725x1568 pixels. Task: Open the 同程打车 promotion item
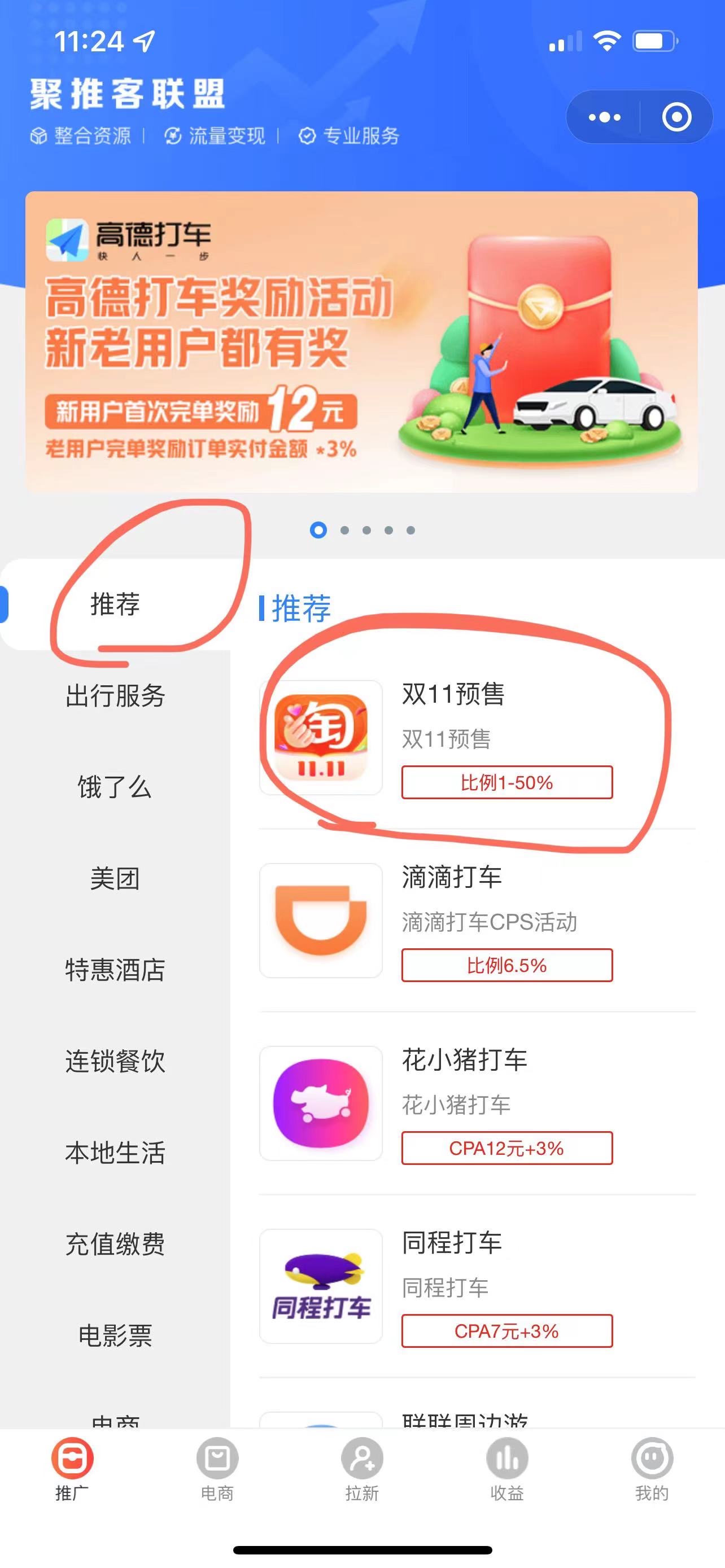pyautogui.click(x=476, y=1286)
